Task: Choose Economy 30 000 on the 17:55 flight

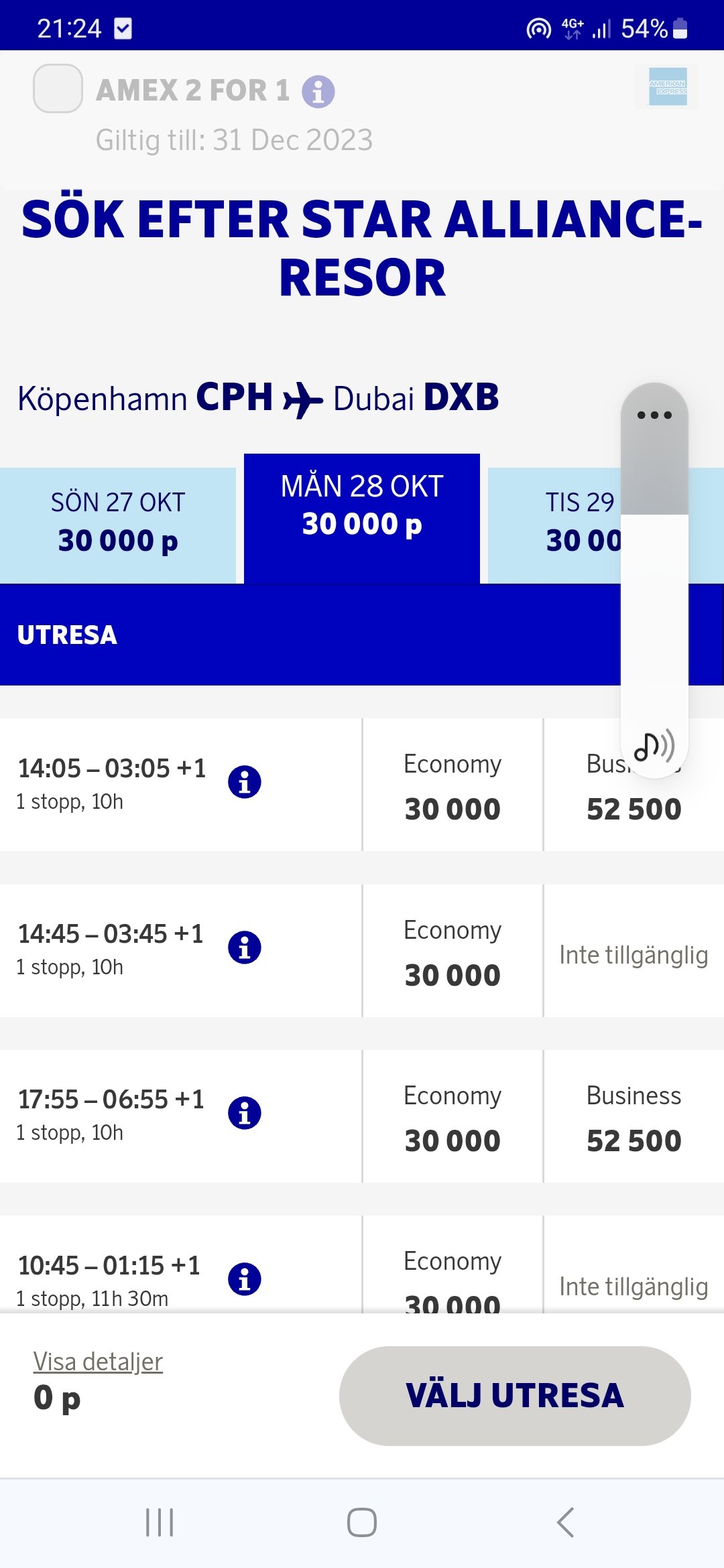Action: point(452,1117)
